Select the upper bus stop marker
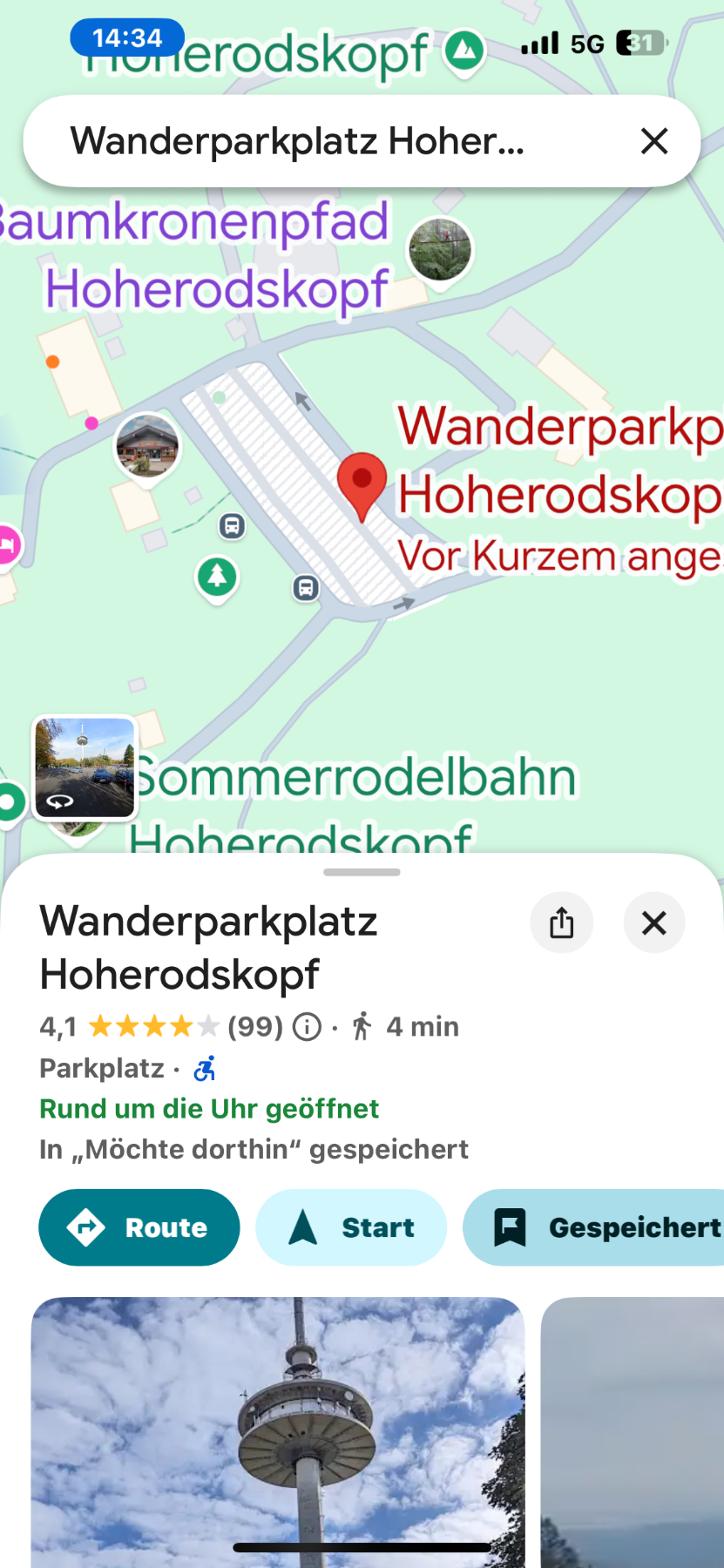This screenshot has width=724, height=1568. tap(232, 526)
